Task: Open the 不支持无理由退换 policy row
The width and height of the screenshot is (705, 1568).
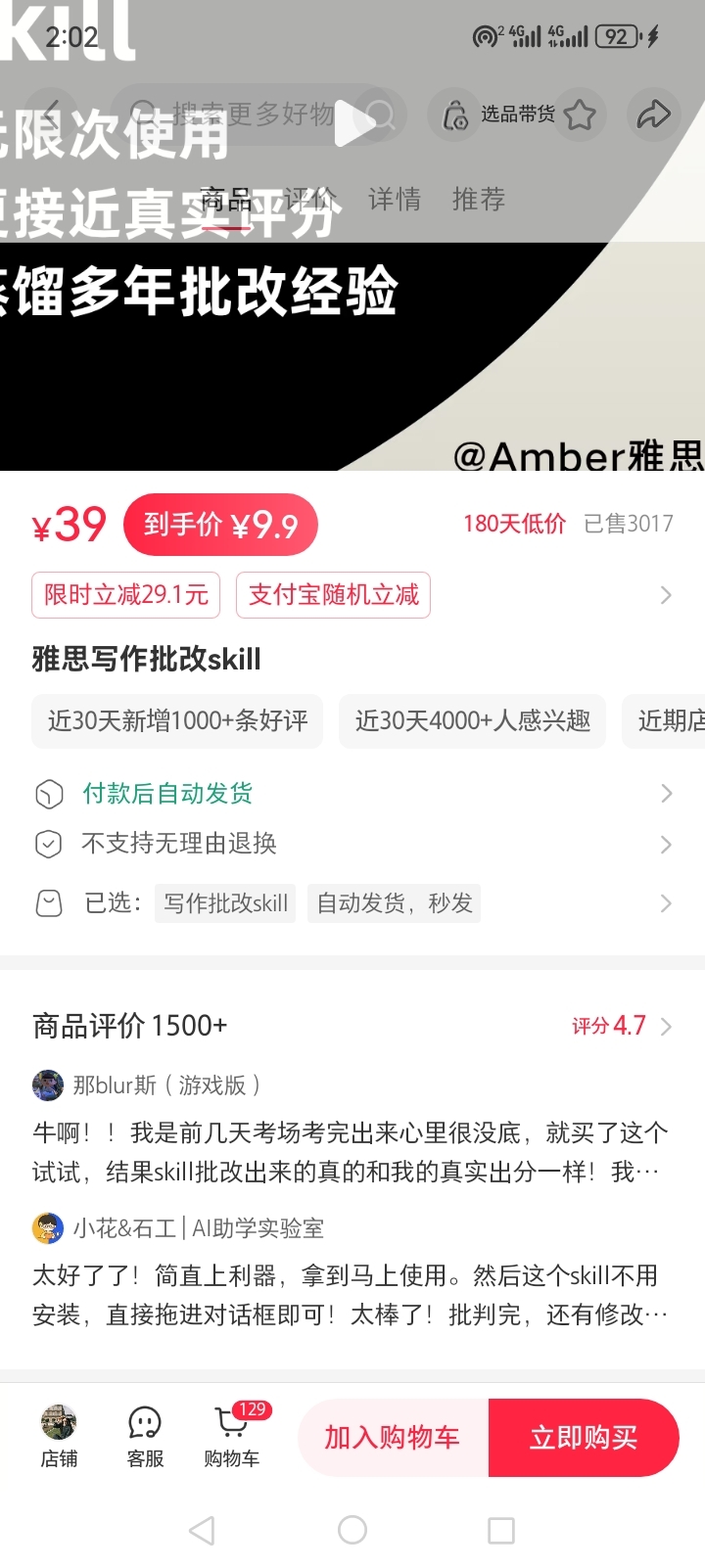Action: point(352,844)
